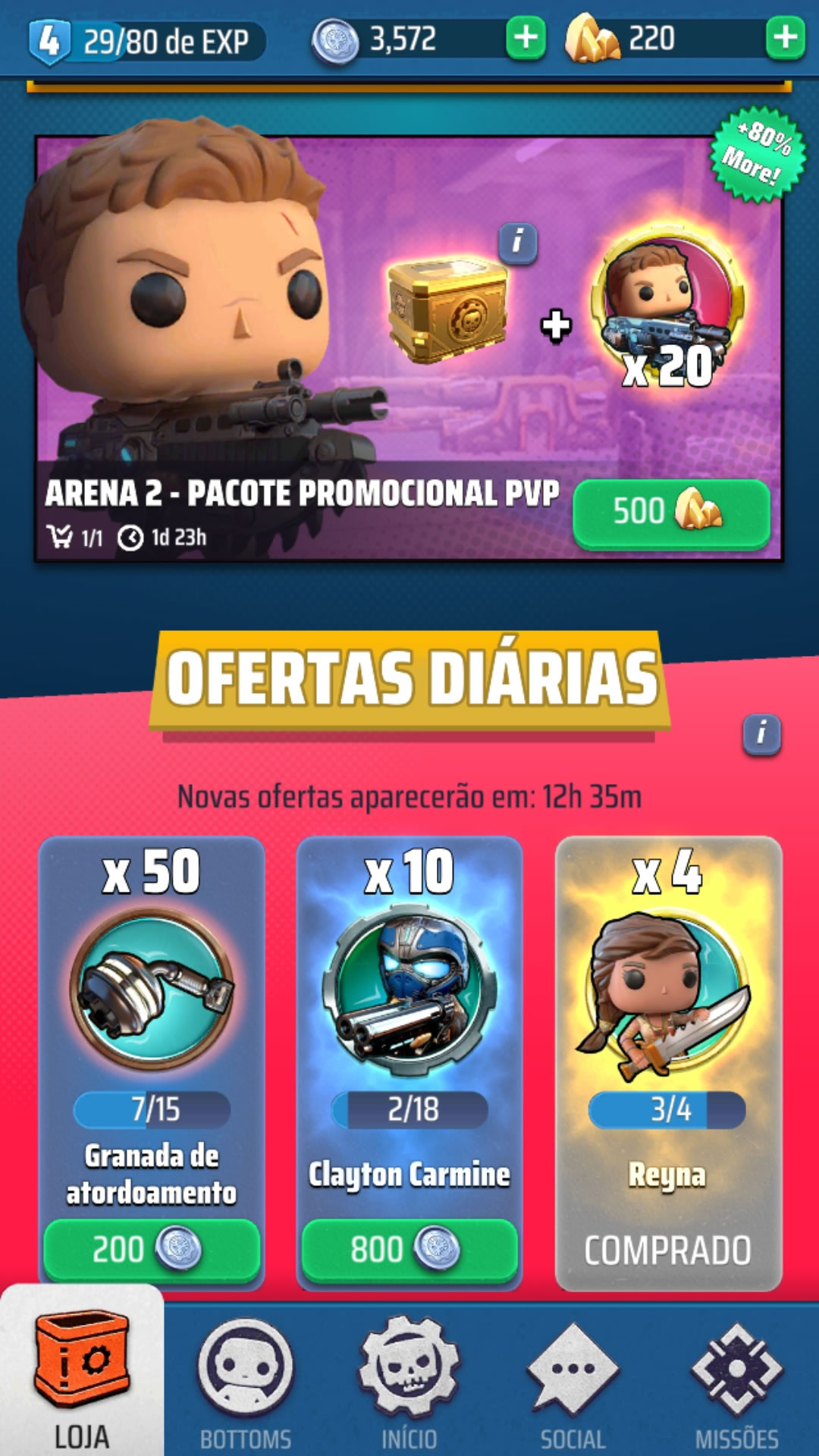Add more gold crystals with plus button
Viewport: 819px width, 1456px height.
(785, 37)
